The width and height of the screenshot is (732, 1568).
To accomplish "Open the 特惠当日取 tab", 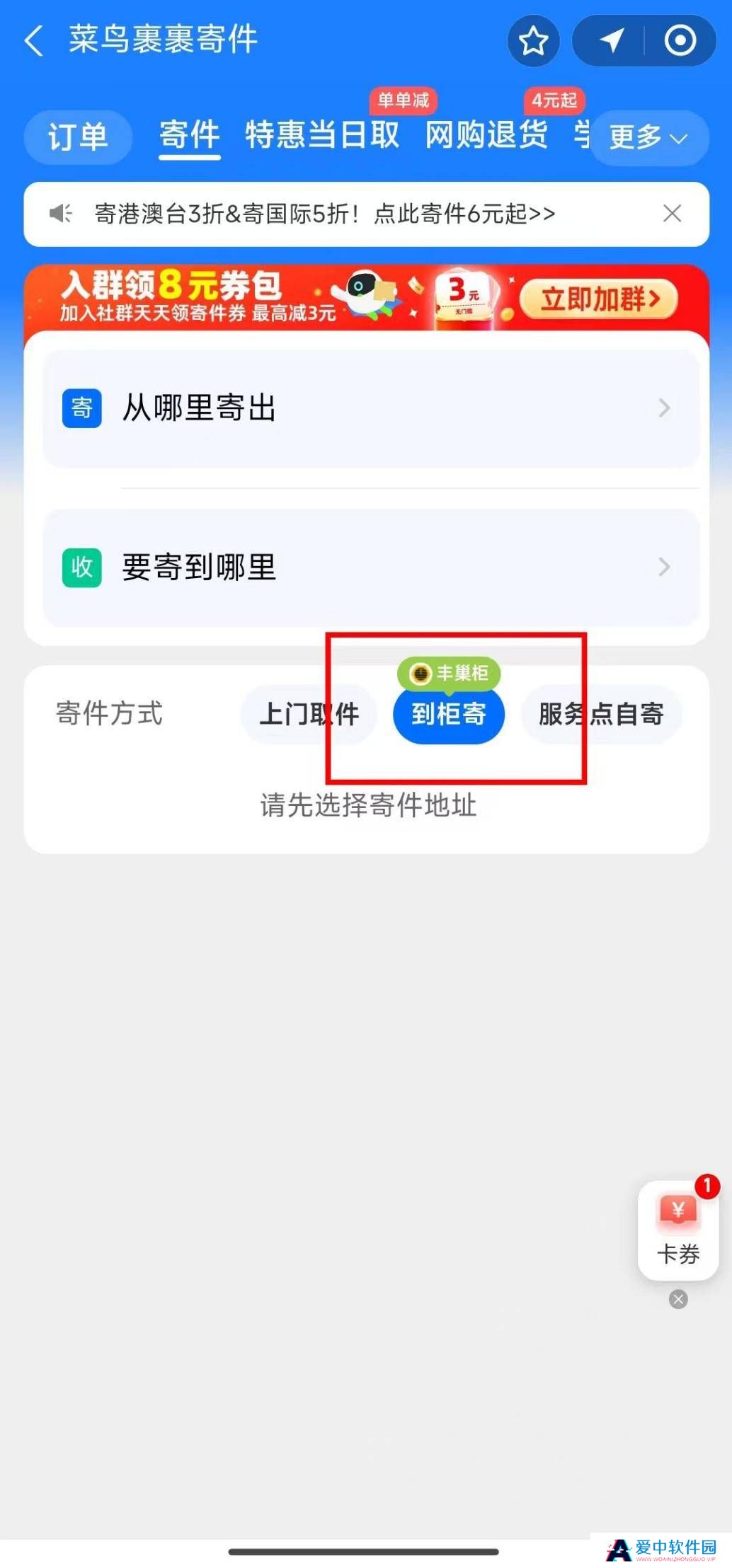I will click(322, 134).
